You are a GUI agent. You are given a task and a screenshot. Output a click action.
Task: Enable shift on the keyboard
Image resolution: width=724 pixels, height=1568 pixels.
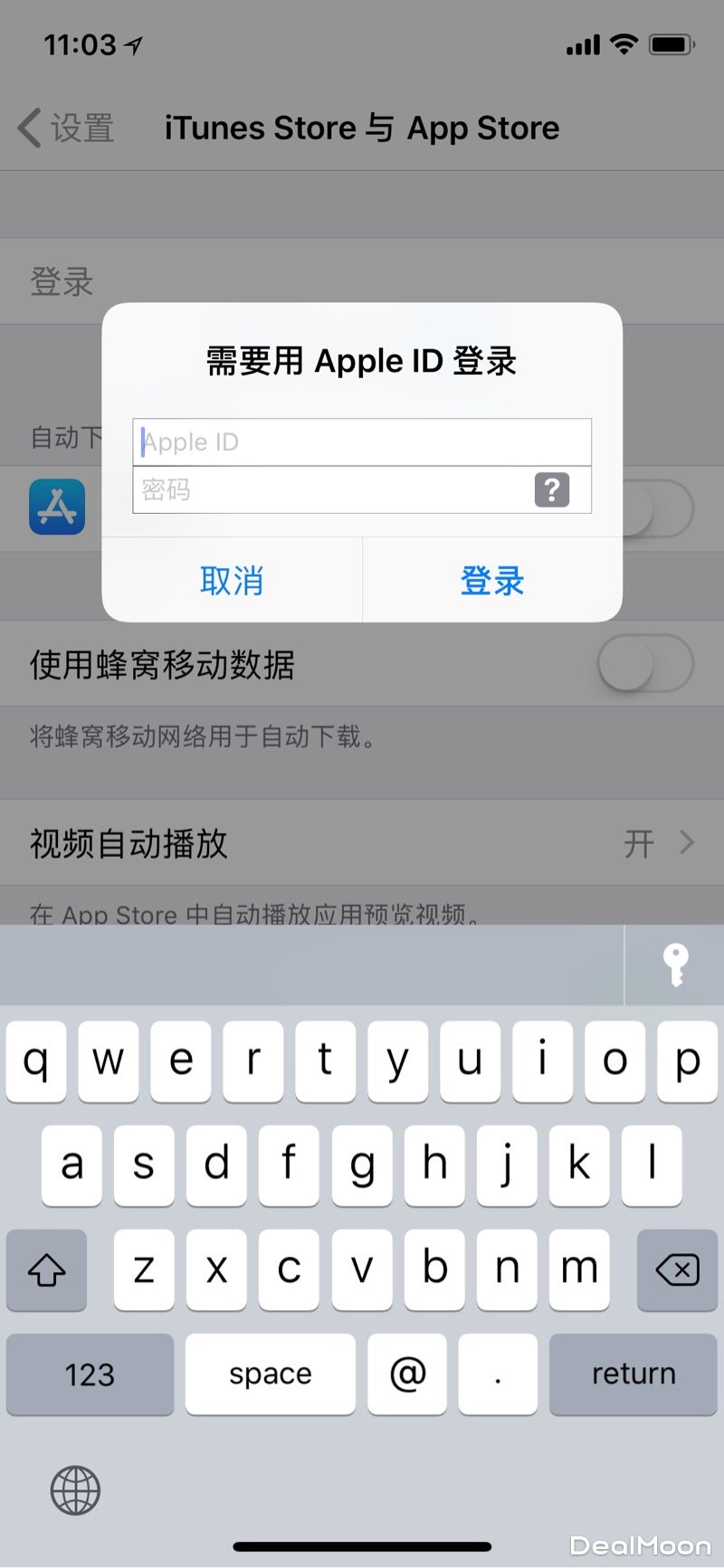pos(47,1269)
